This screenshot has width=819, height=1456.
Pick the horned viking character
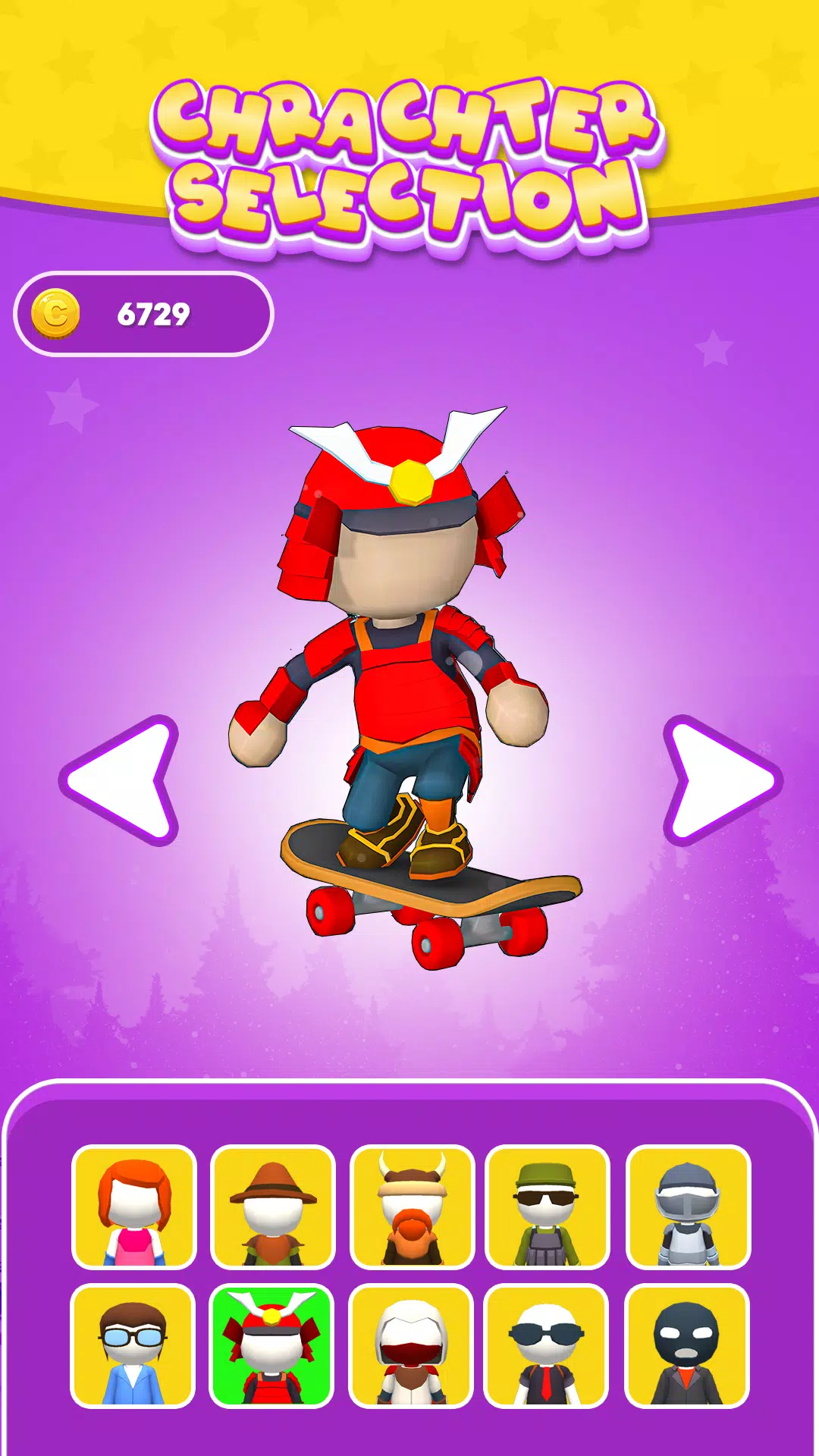(412, 1207)
